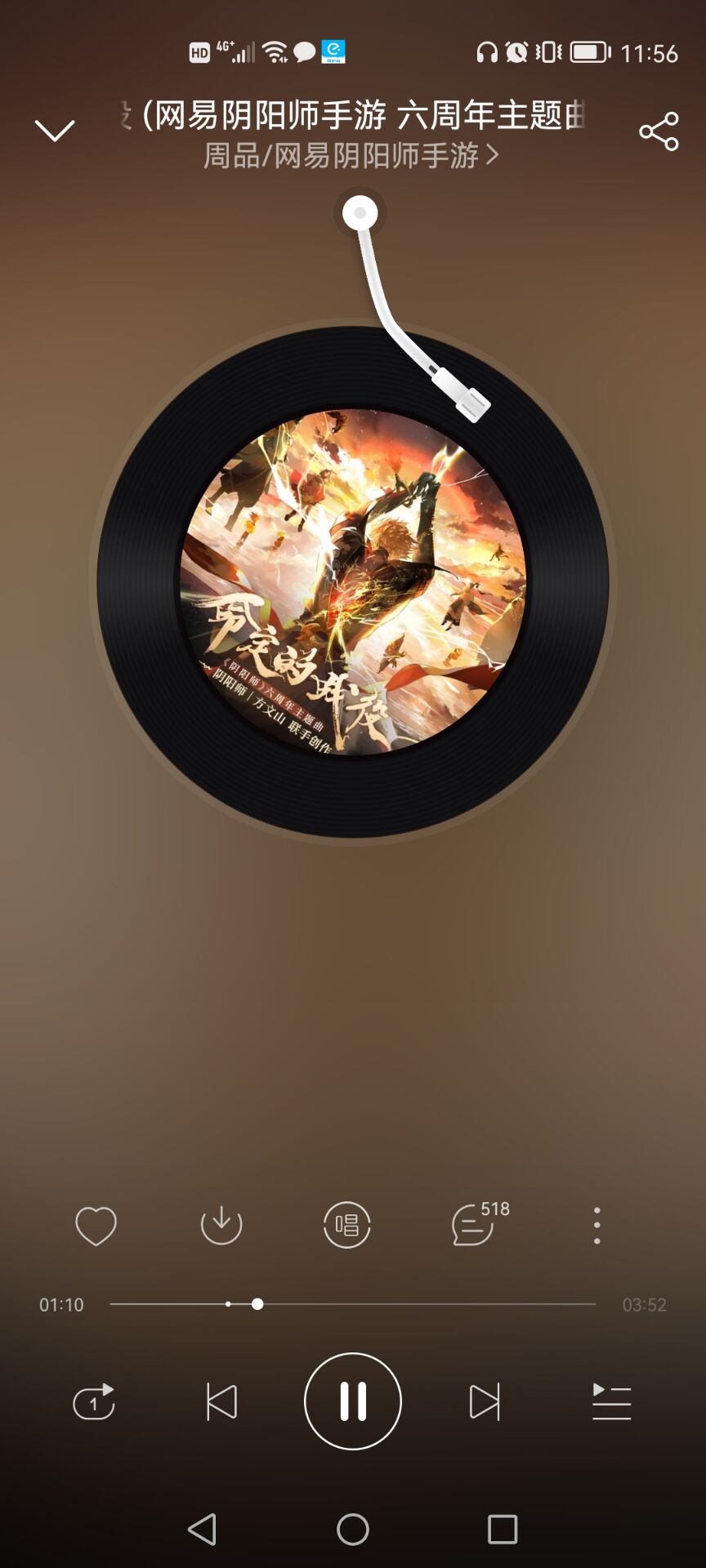This screenshot has height=1568, width=706.
Task: Tap the system back button
Action: click(203, 1529)
